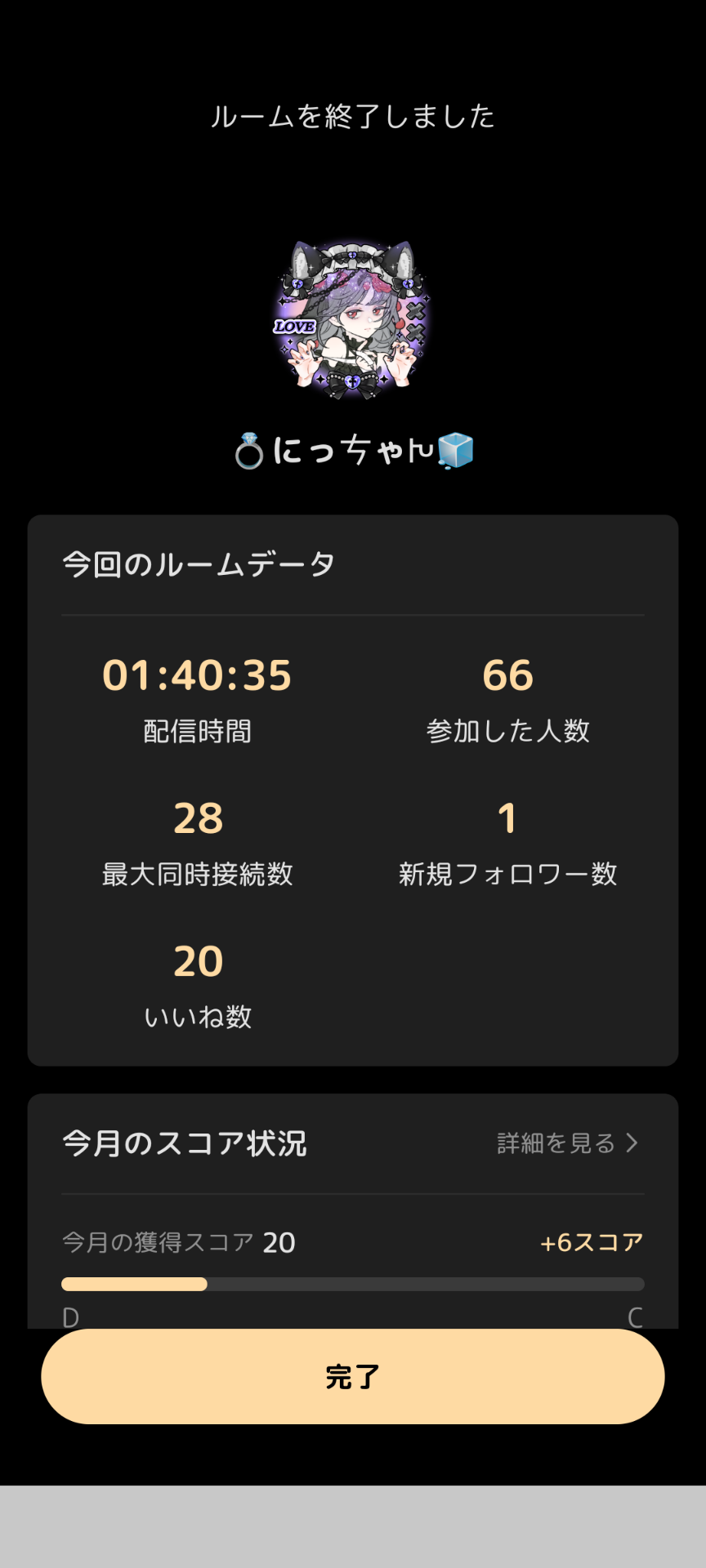The image size is (706, 1568).
Task: Tap the 完了 button to finish
Action: click(353, 1376)
